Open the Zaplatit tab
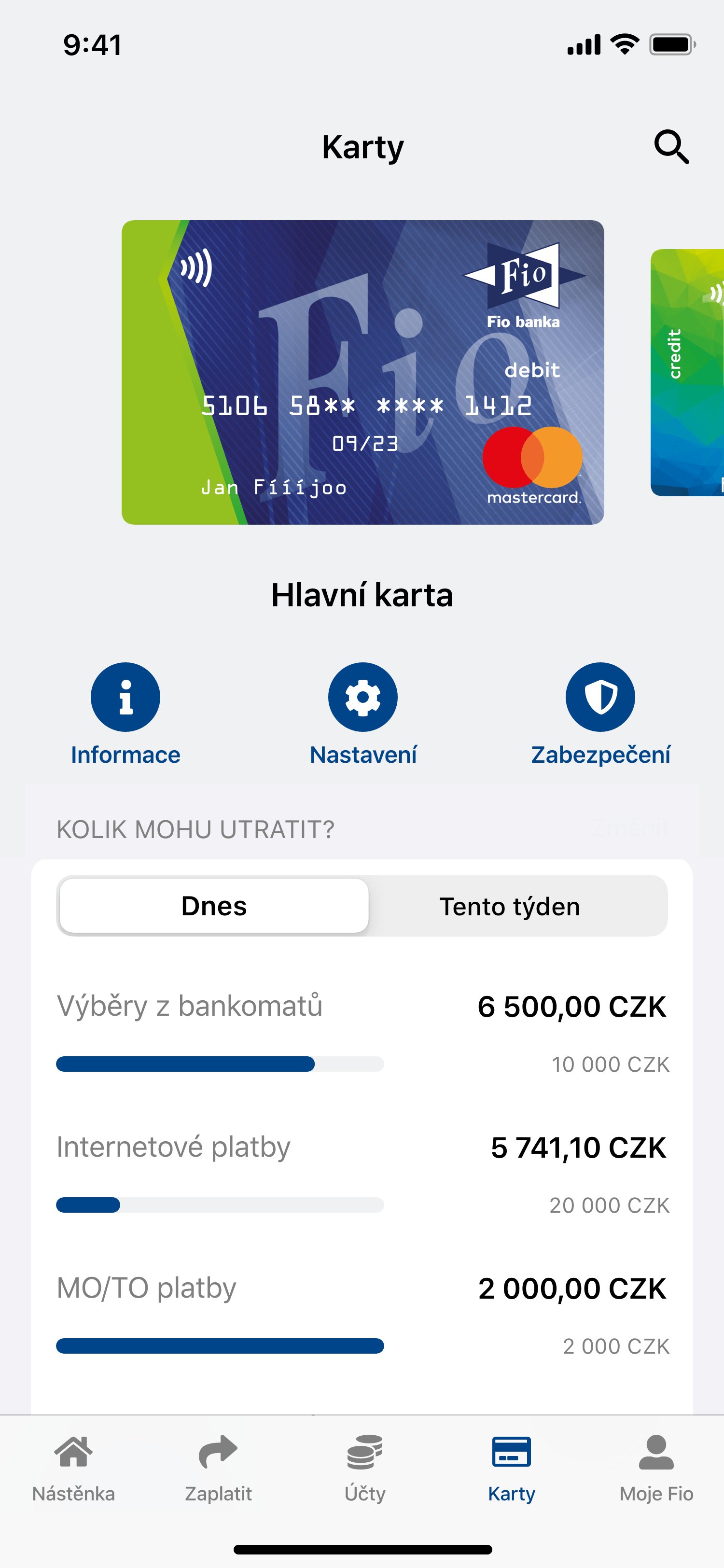Screen dimensions: 724x1568 219,1468
